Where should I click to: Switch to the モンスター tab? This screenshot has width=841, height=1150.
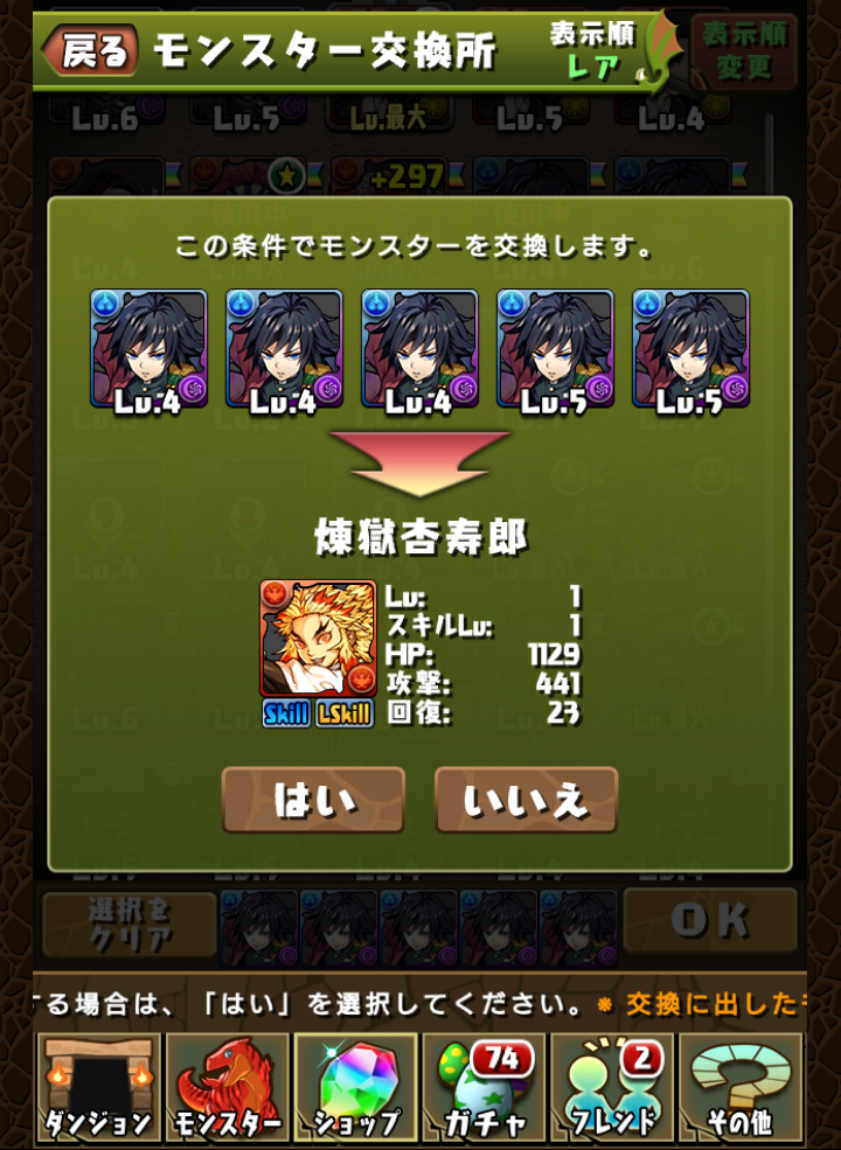click(228, 1090)
